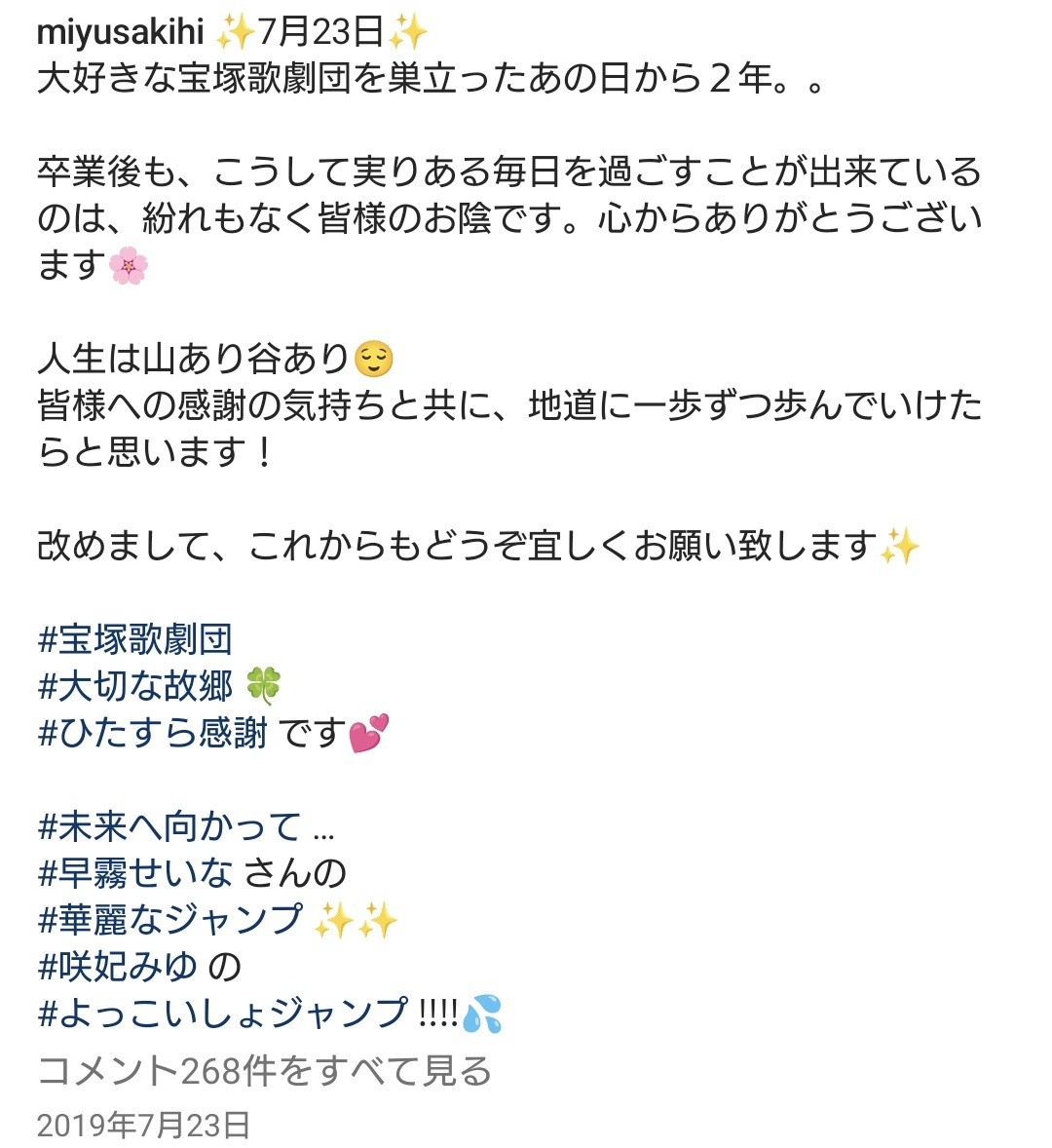The image size is (1052, 1148).
Task: Open the #咲妃みゆ hashtag page
Action: [117, 968]
